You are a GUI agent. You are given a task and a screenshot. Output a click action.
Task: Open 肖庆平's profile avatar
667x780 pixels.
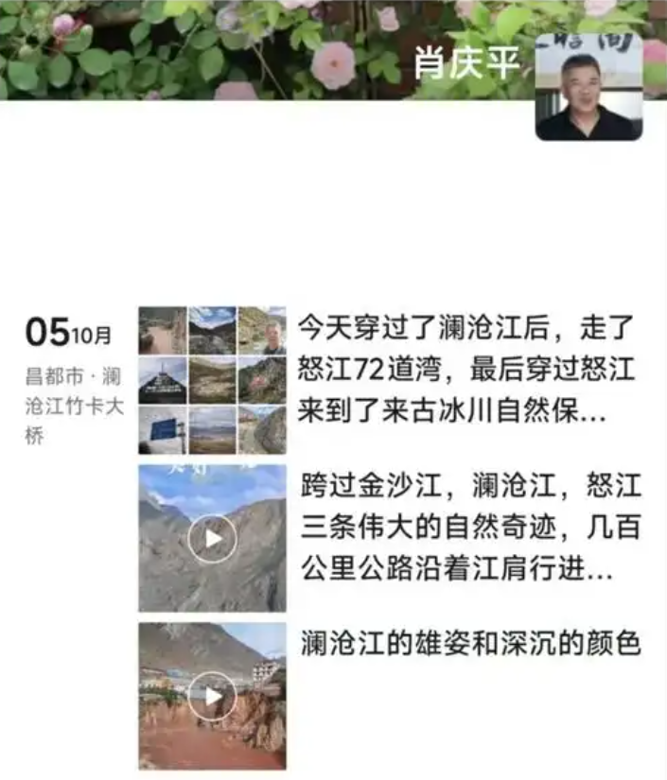coord(588,87)
